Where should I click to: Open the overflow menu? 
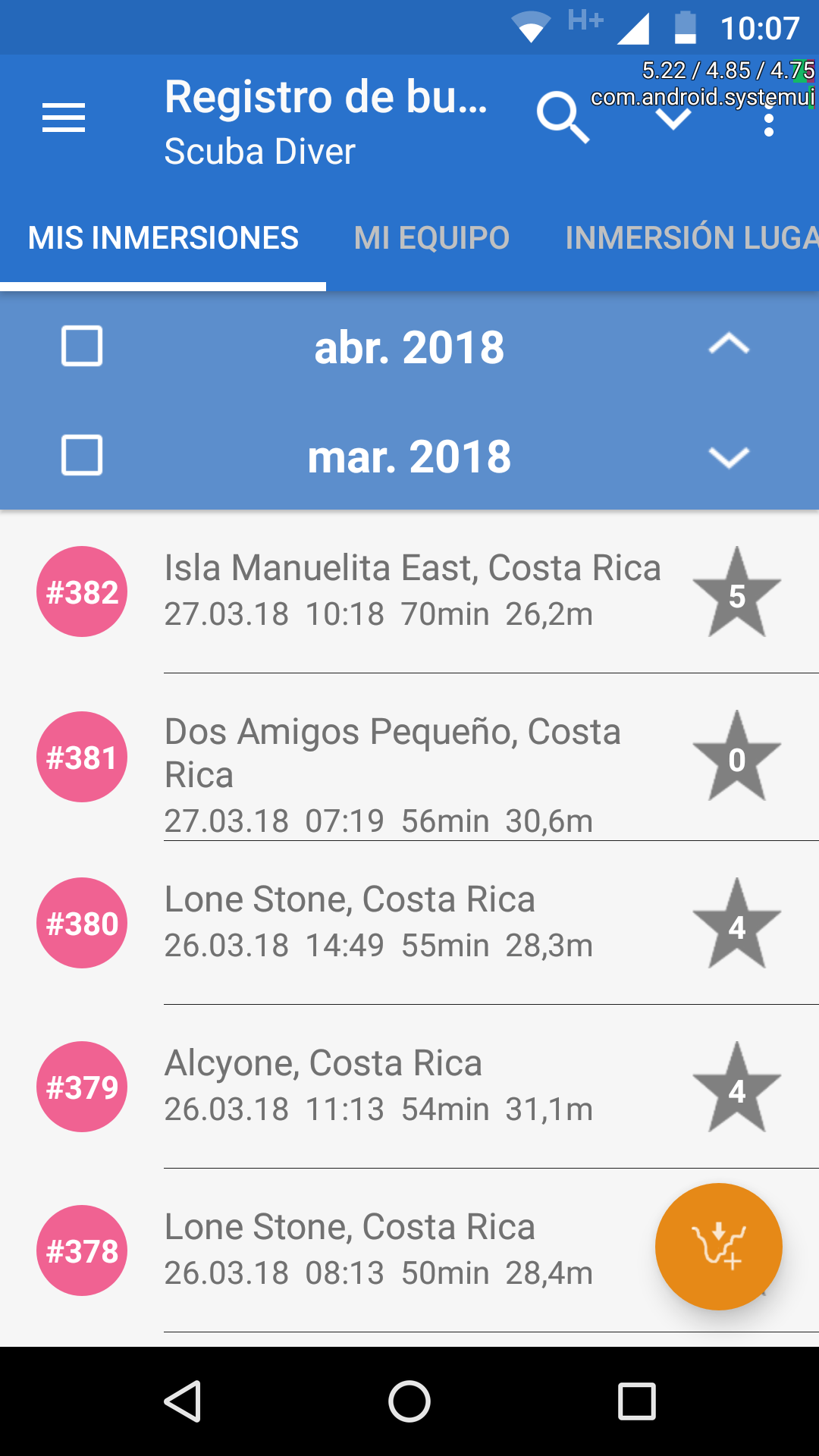(769, 119)
